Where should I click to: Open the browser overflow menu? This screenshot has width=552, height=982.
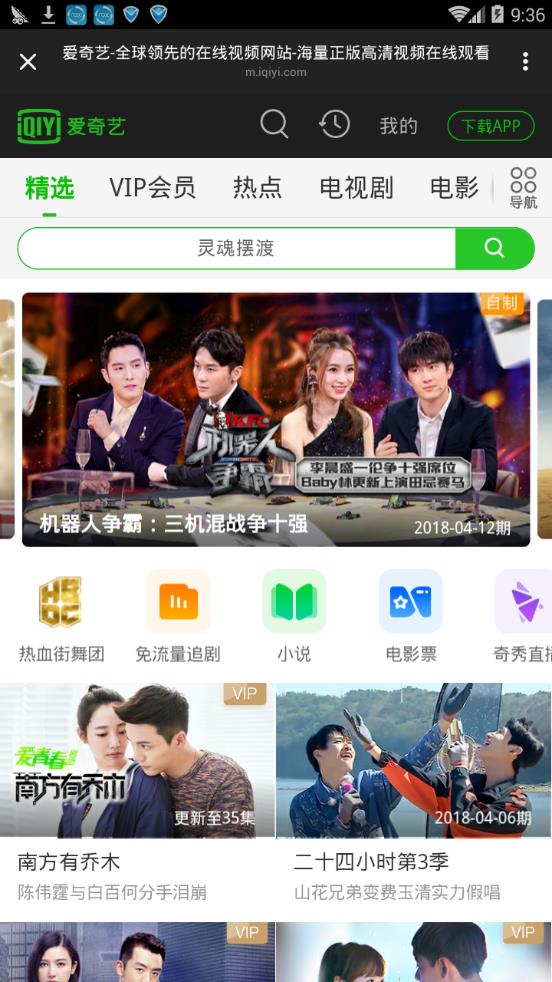point(525,61)
